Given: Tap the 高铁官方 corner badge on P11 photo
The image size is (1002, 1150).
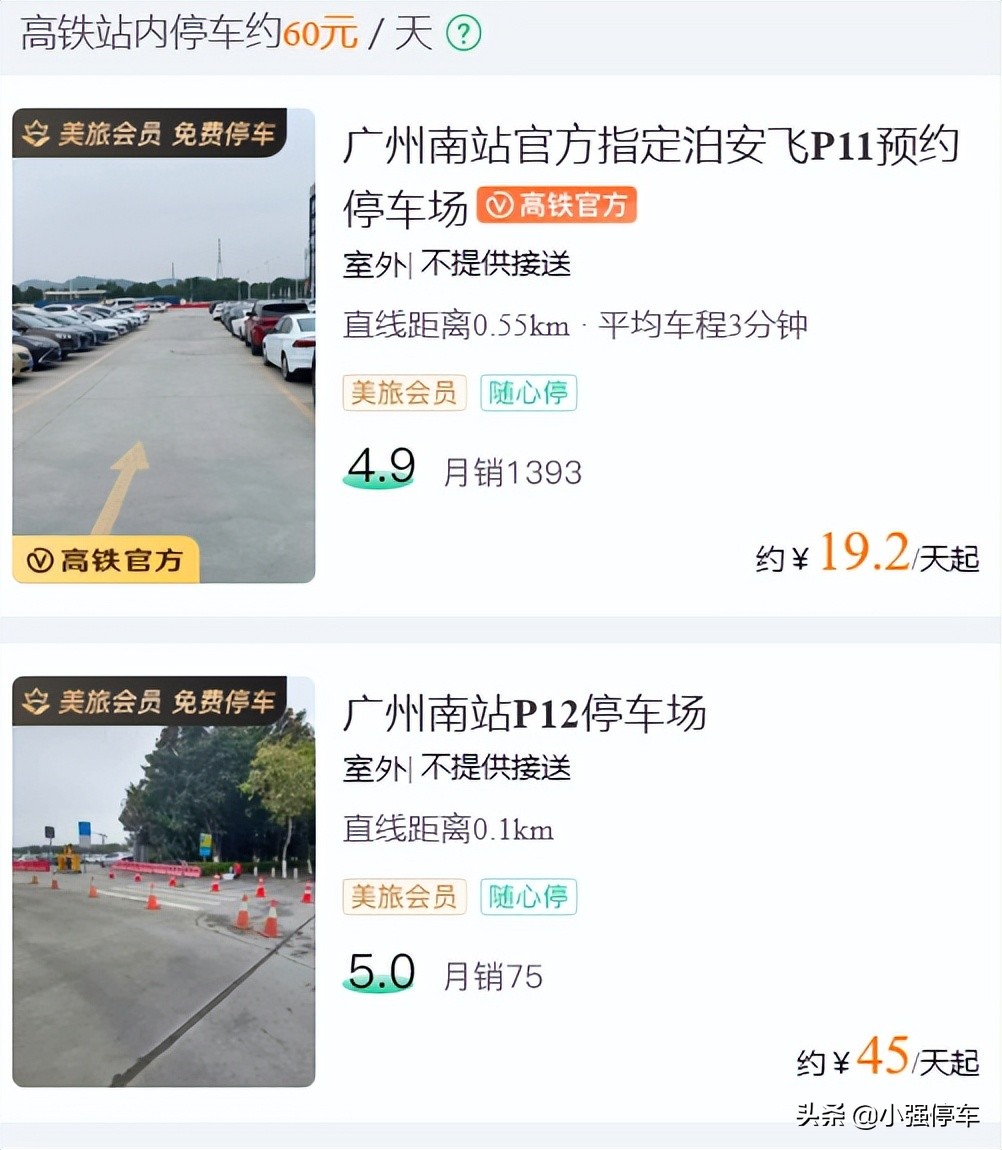Looking at the screenshot, I should click(103, 561).
